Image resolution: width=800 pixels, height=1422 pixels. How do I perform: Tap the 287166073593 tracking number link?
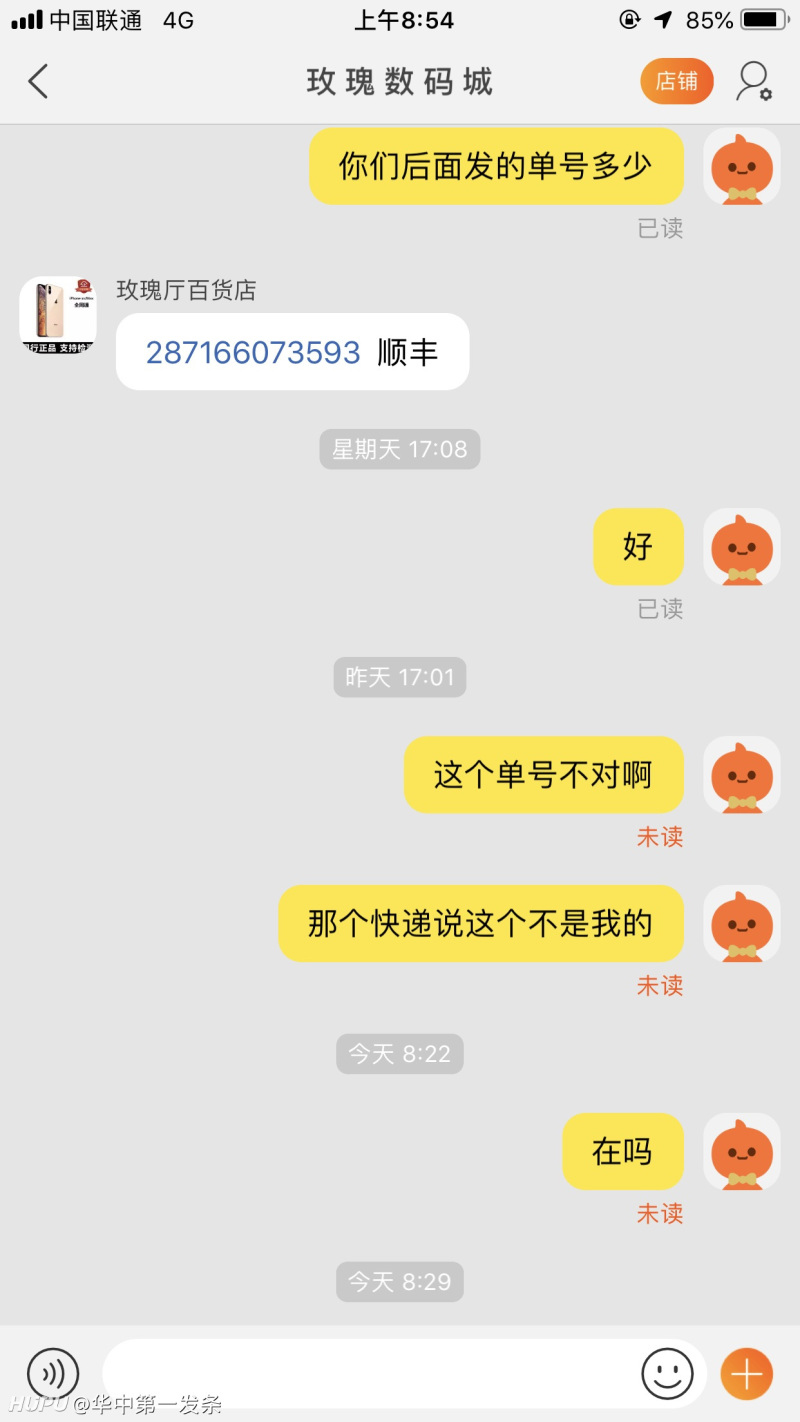point(253,352)
